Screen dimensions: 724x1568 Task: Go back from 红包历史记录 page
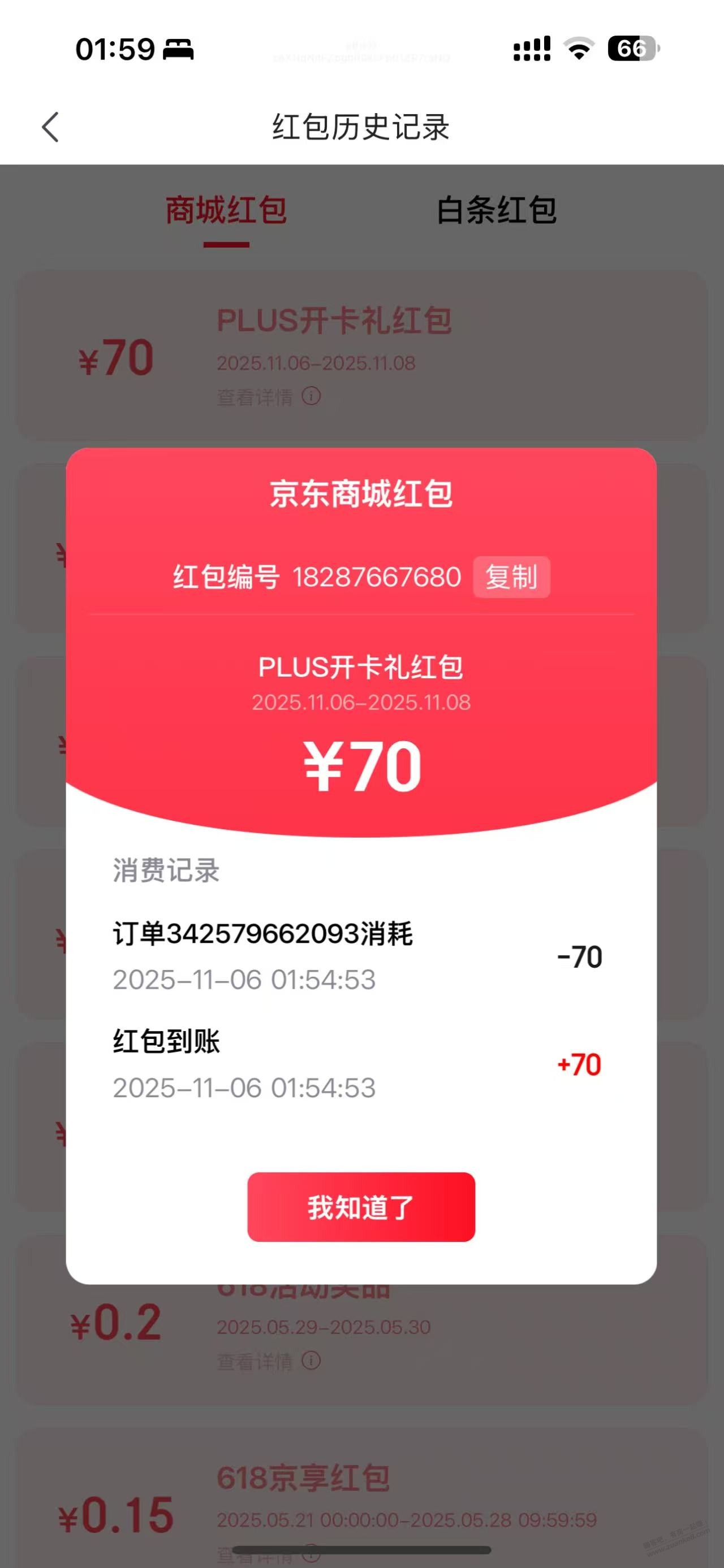[x=51, y=127]
